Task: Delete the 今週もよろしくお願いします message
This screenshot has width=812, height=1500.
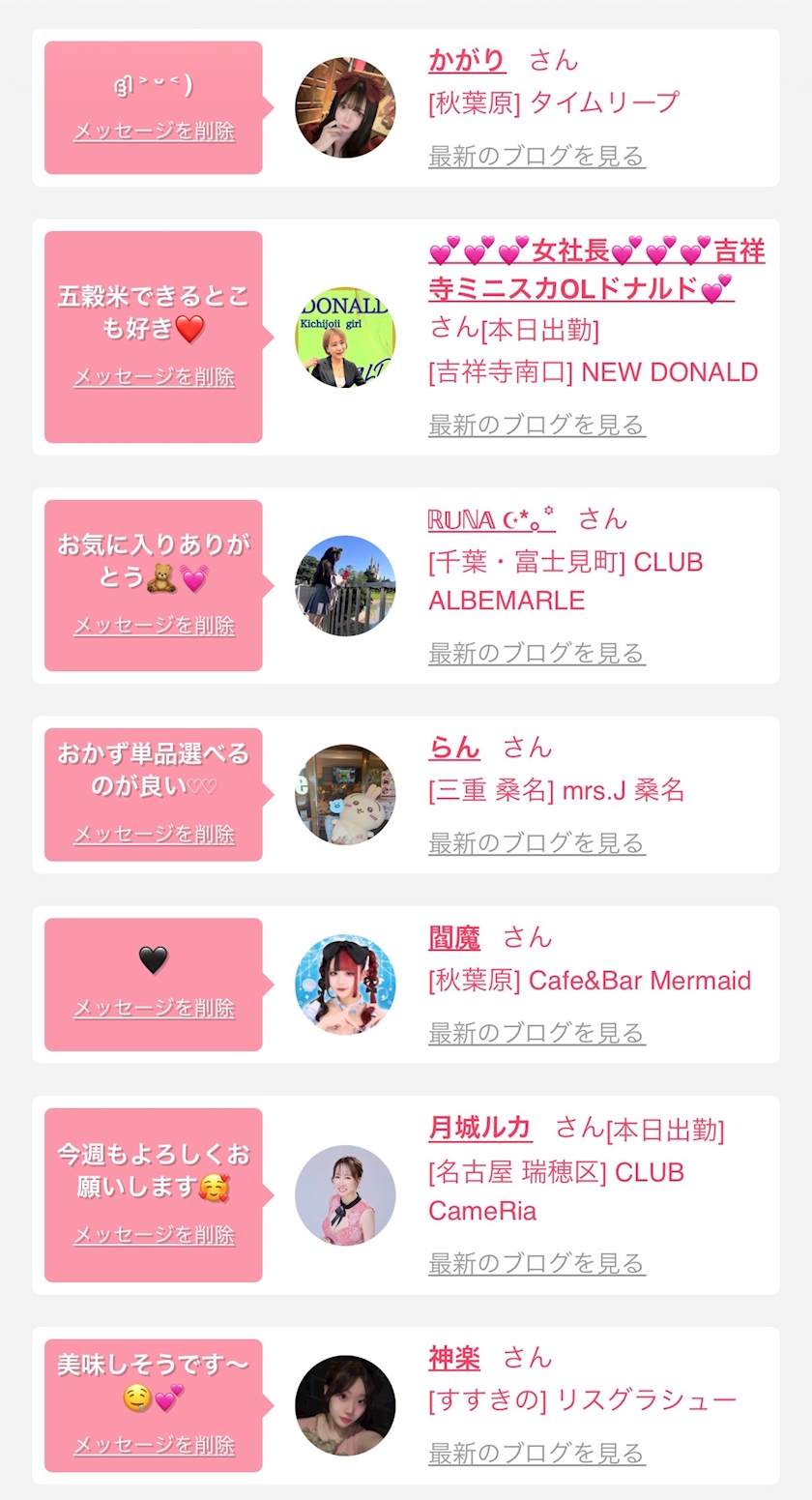Action: click(154, 1235)
